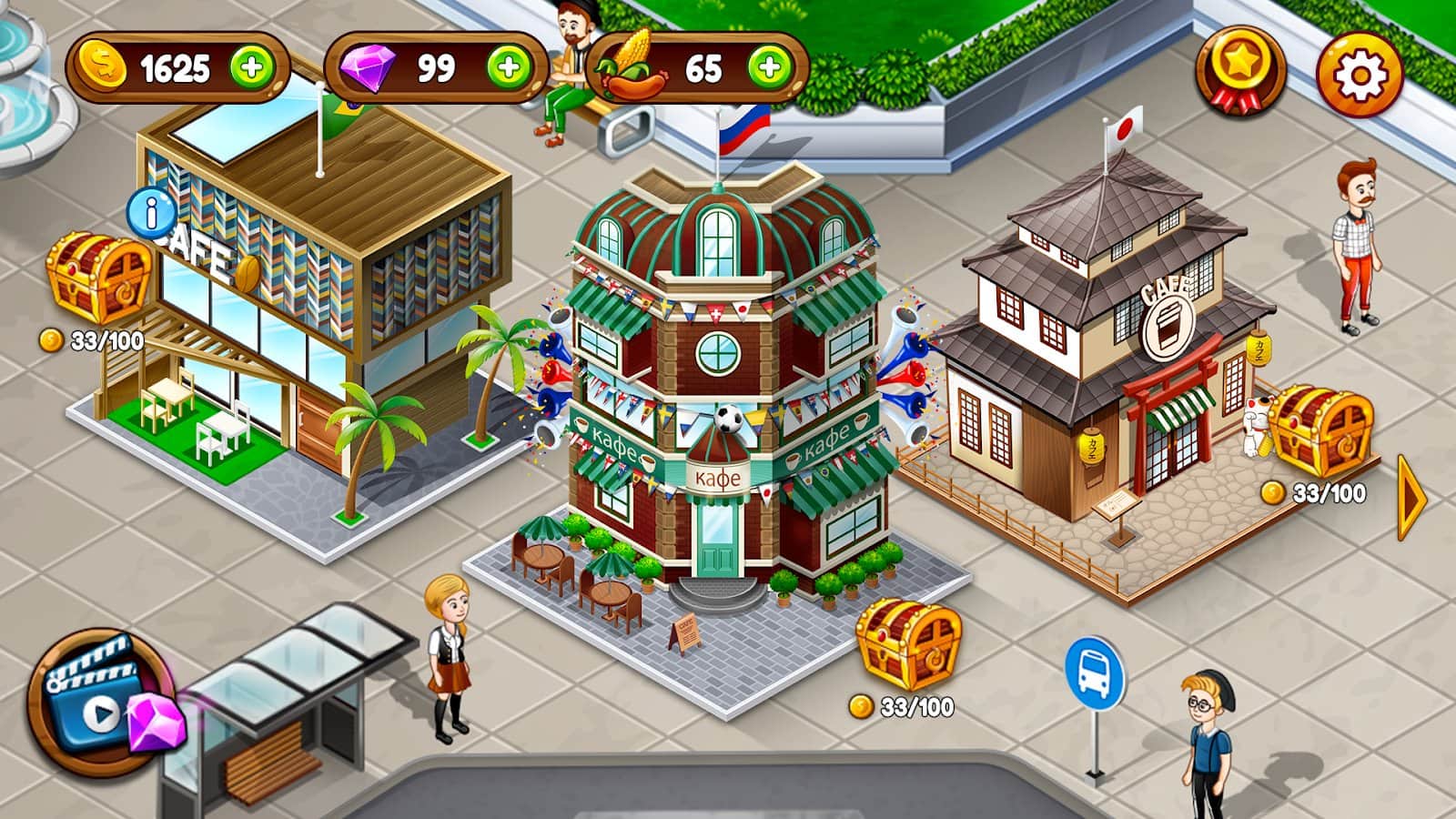The image size is (1456, 819).
Task: Go to next area with arrow
Action: [x=1411, y=499]
